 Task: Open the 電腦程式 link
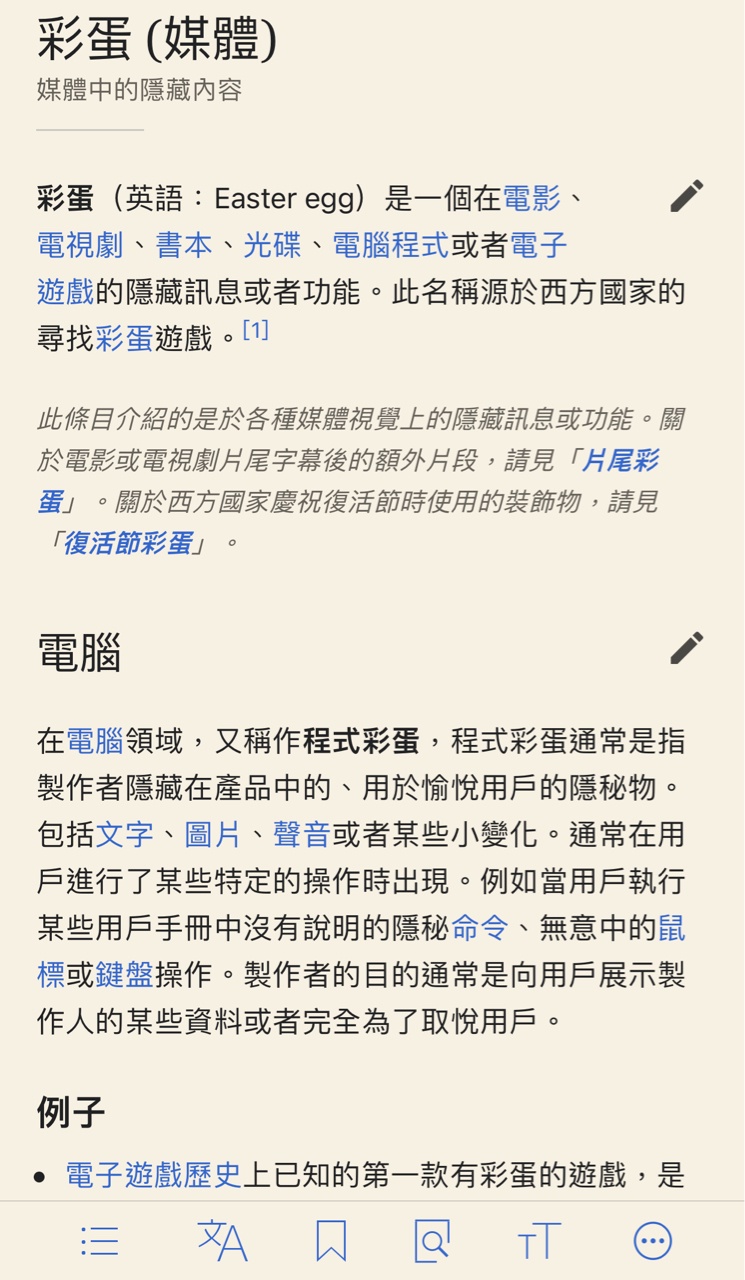click(x=390, y=245)
